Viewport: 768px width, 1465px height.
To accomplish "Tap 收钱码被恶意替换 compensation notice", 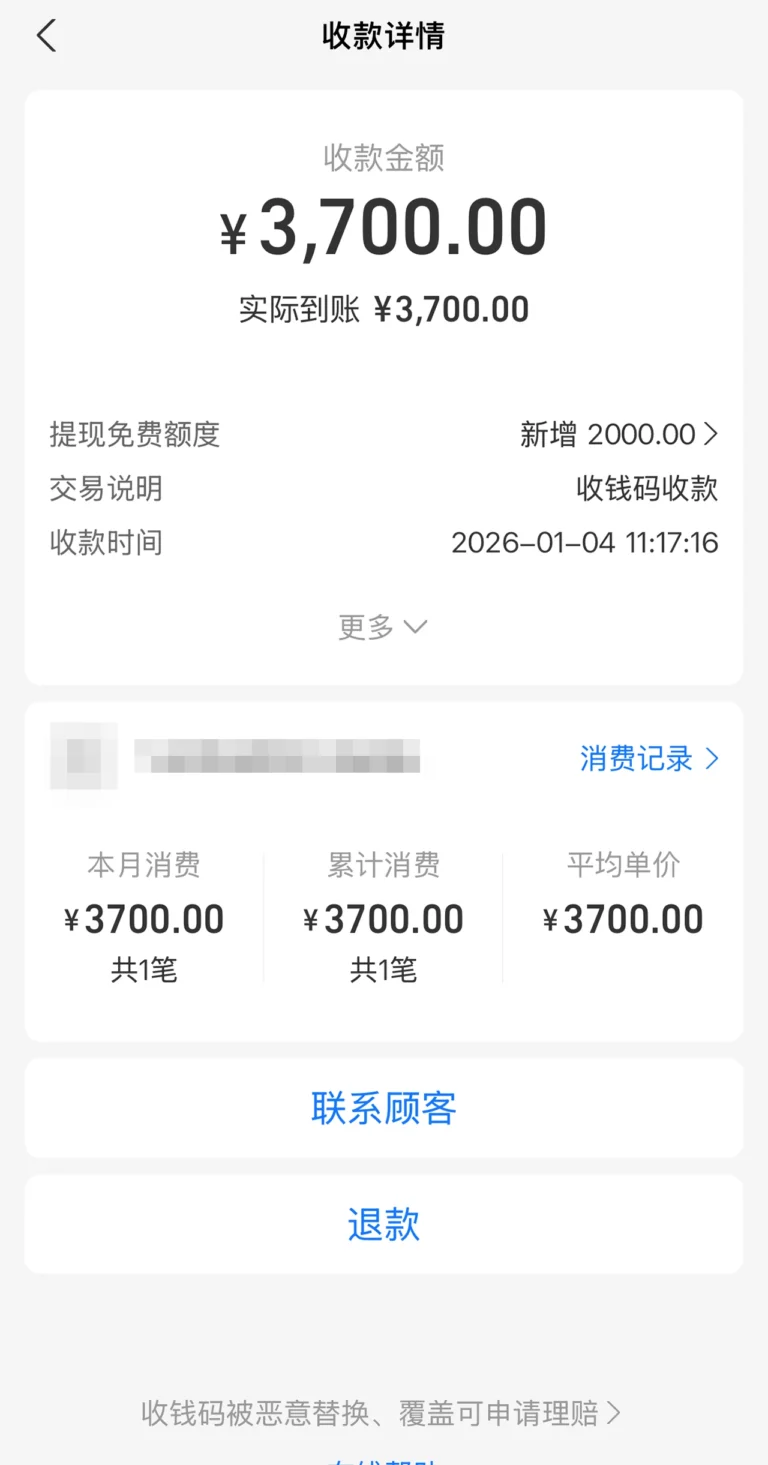I will [370, 1413].
